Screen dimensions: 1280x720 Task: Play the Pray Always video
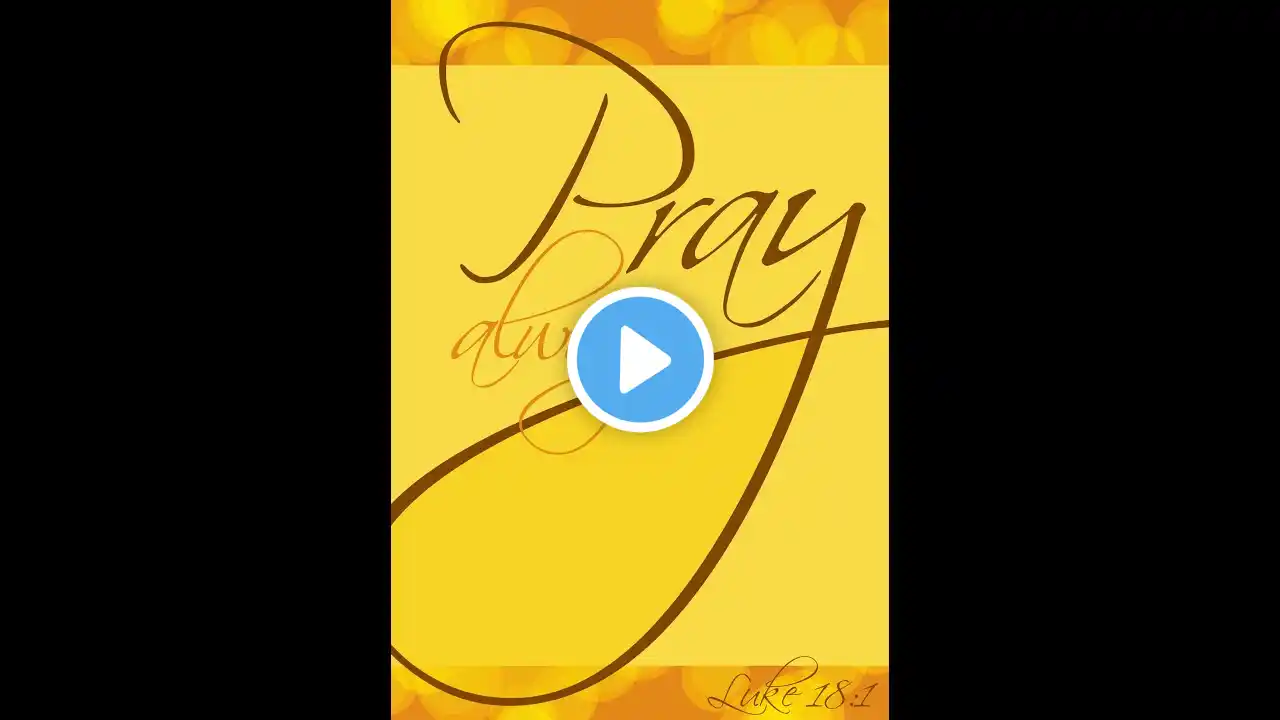640,360
